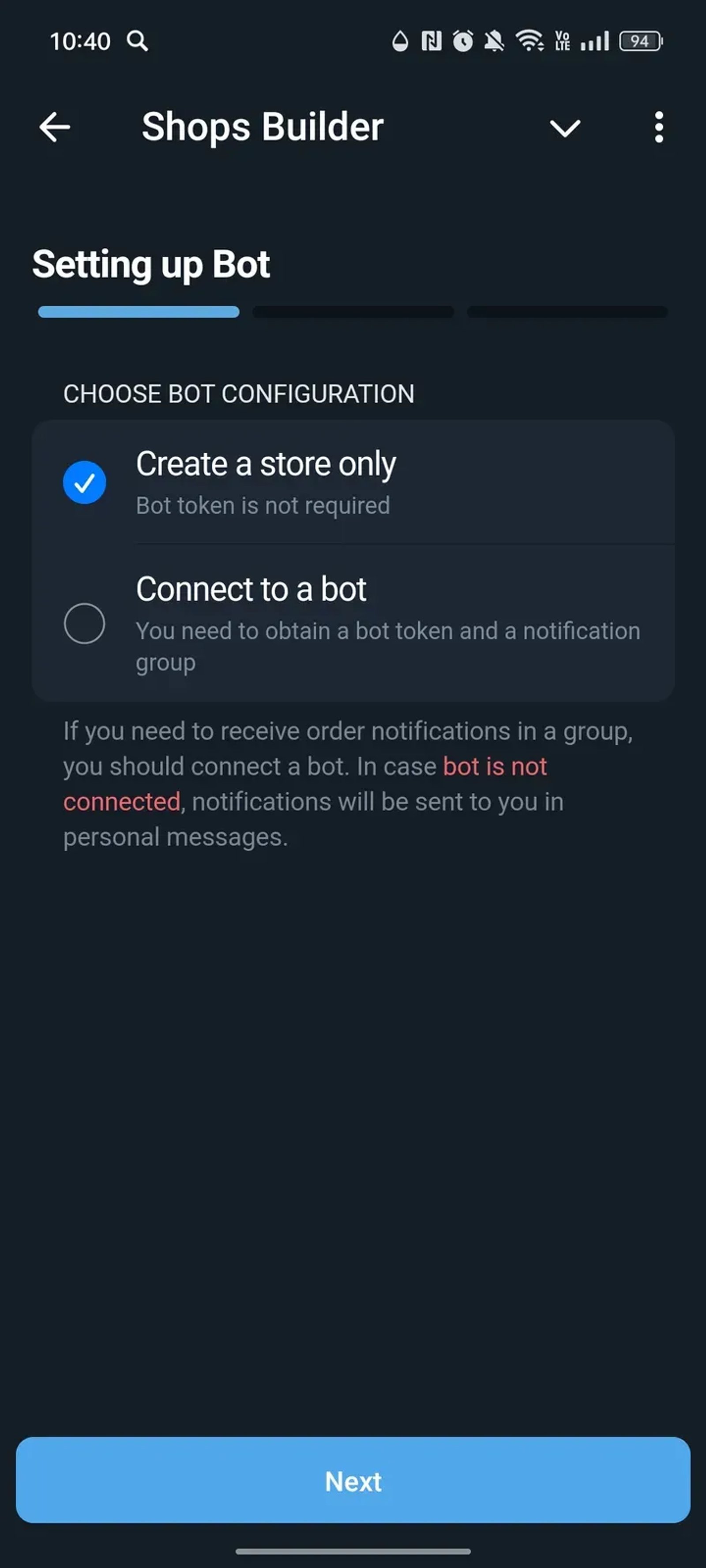Go back using the back arrow

[54, 127]
